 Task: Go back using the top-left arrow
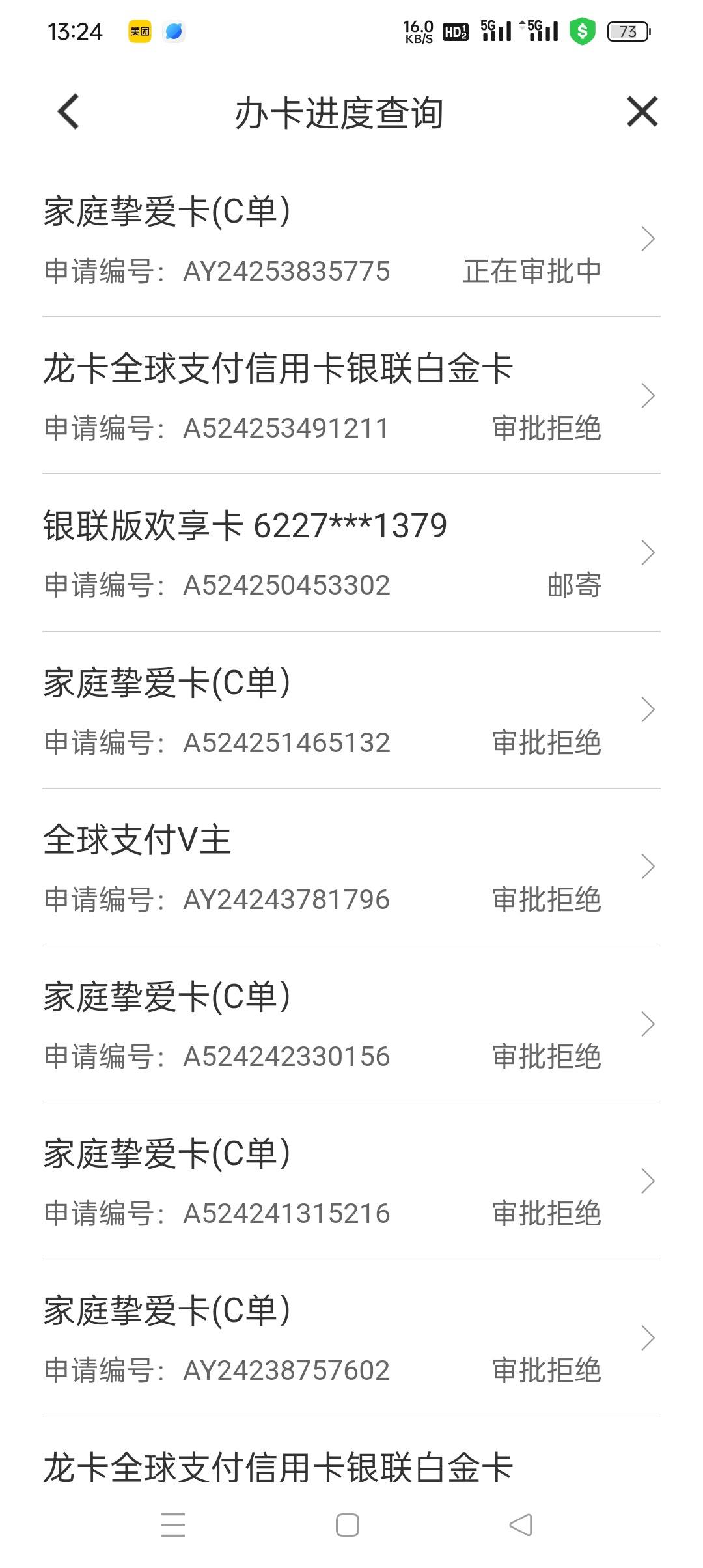point(68,112)
